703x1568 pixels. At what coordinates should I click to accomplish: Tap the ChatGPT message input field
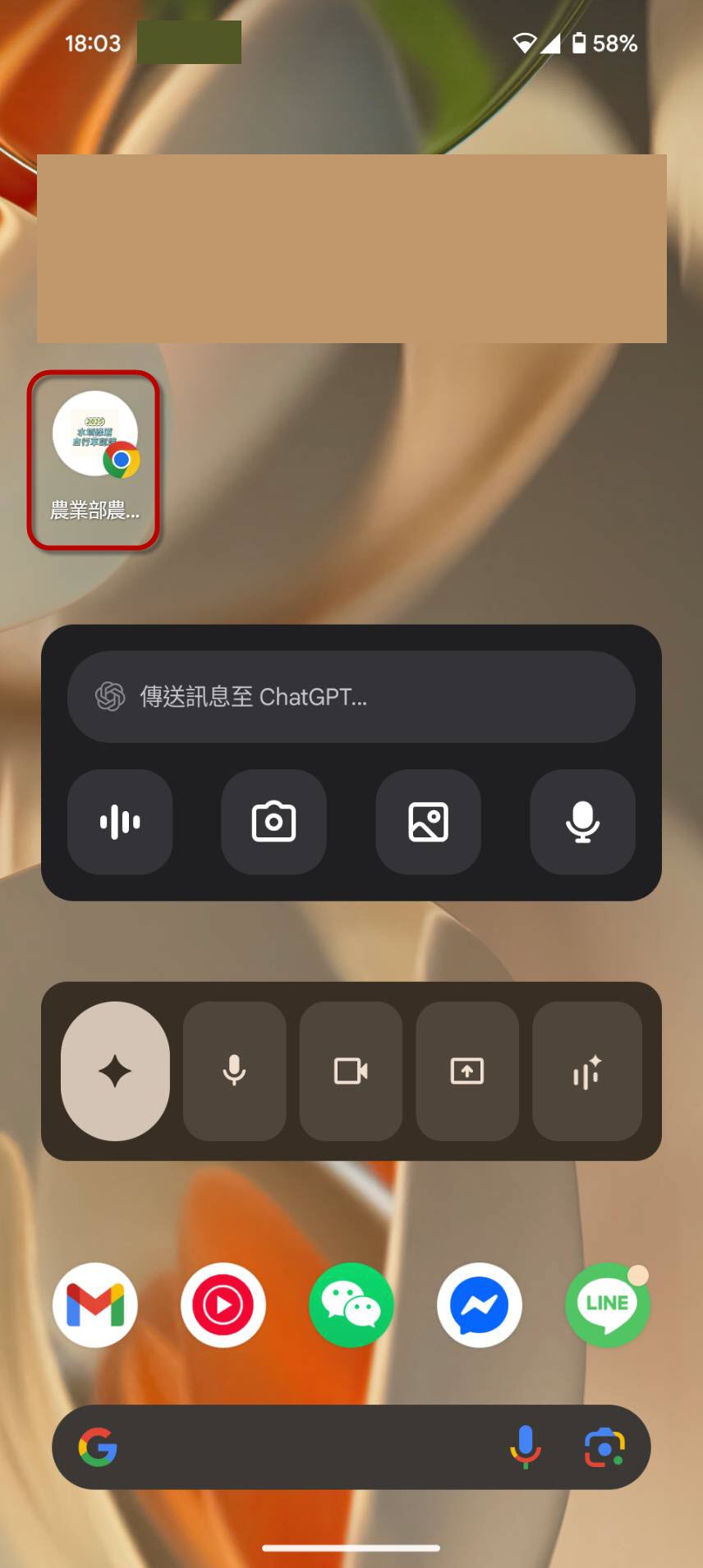click(x=351, y=697)
